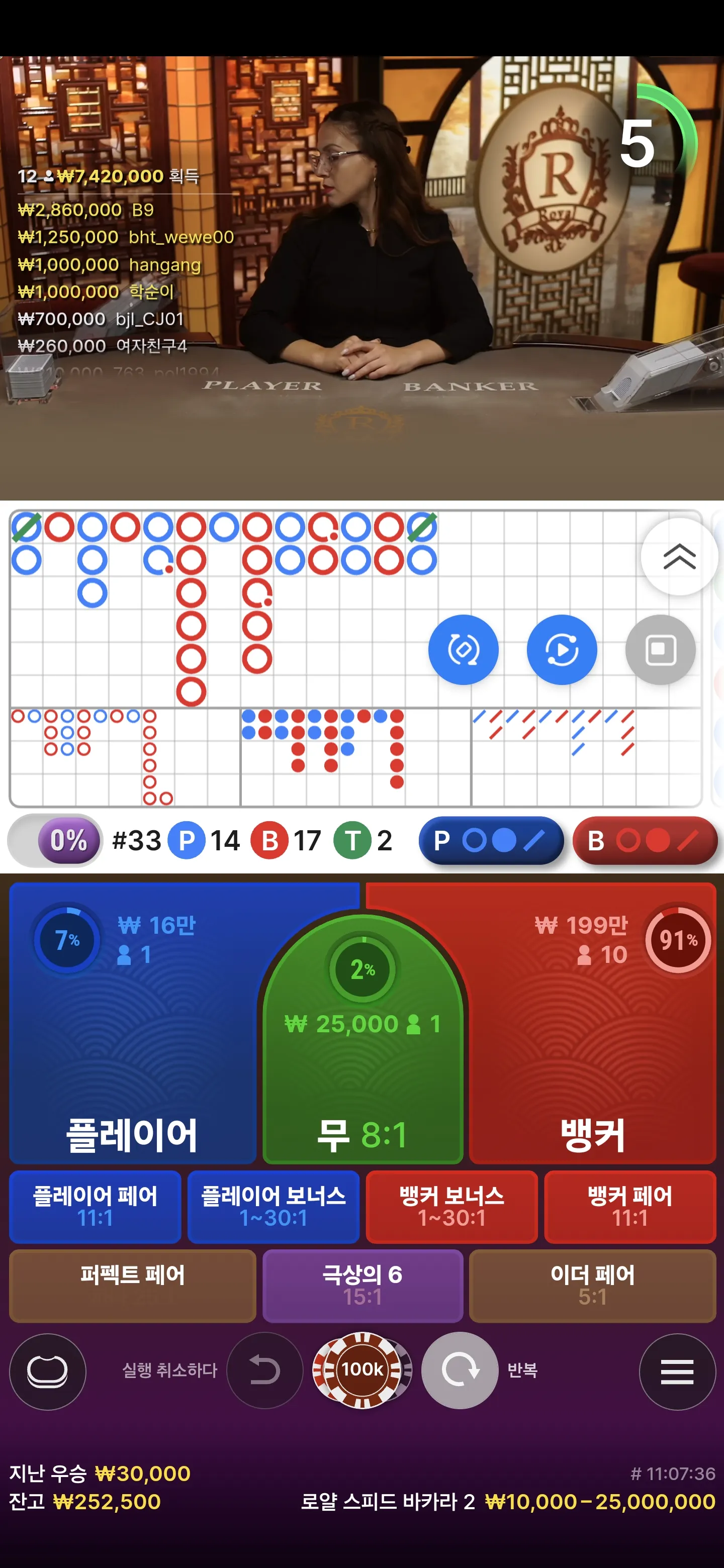Screen dimensions: 724x1568
Task: Open the chat bubble button
Action: pos(47,1371)
